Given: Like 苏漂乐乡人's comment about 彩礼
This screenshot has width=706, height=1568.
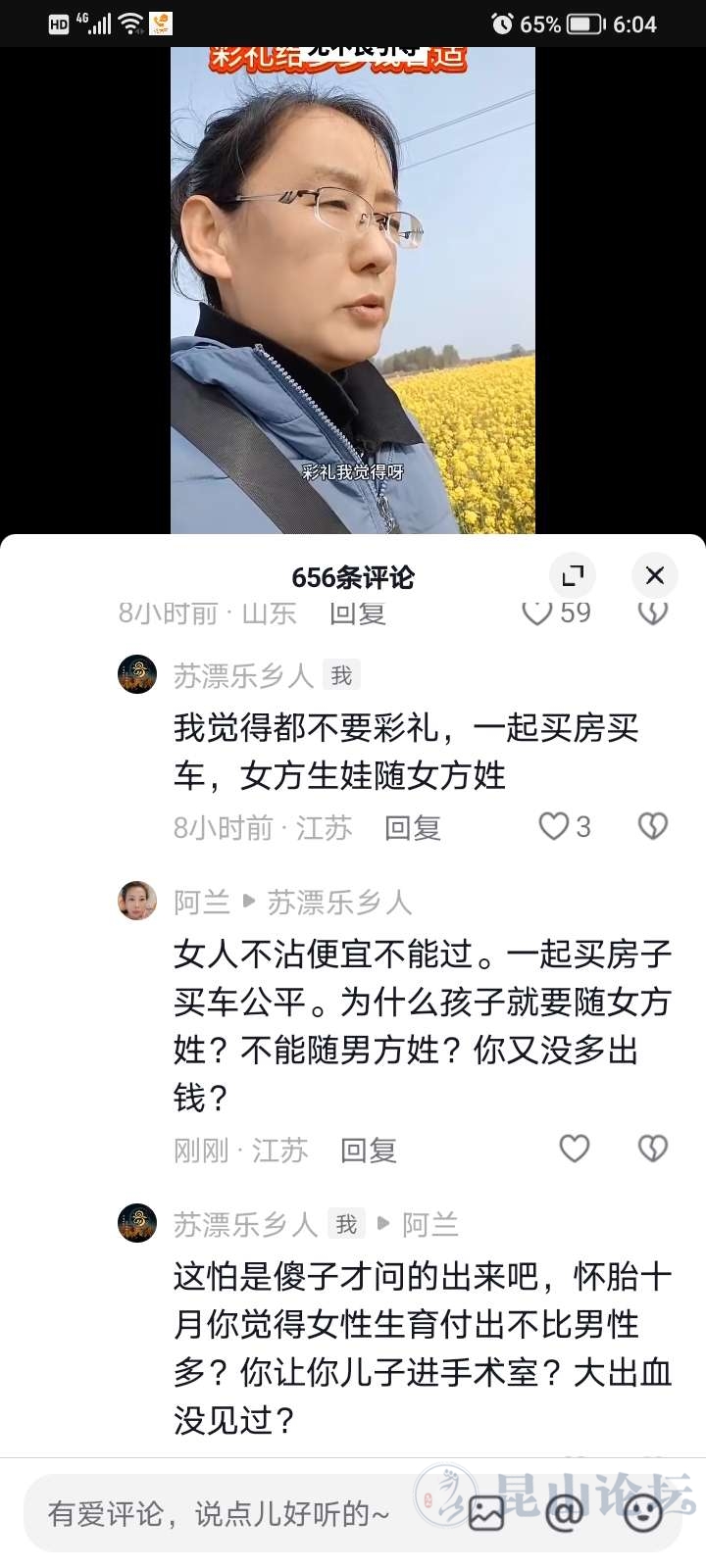Looking at the screenshot, I should coord(554,826).
